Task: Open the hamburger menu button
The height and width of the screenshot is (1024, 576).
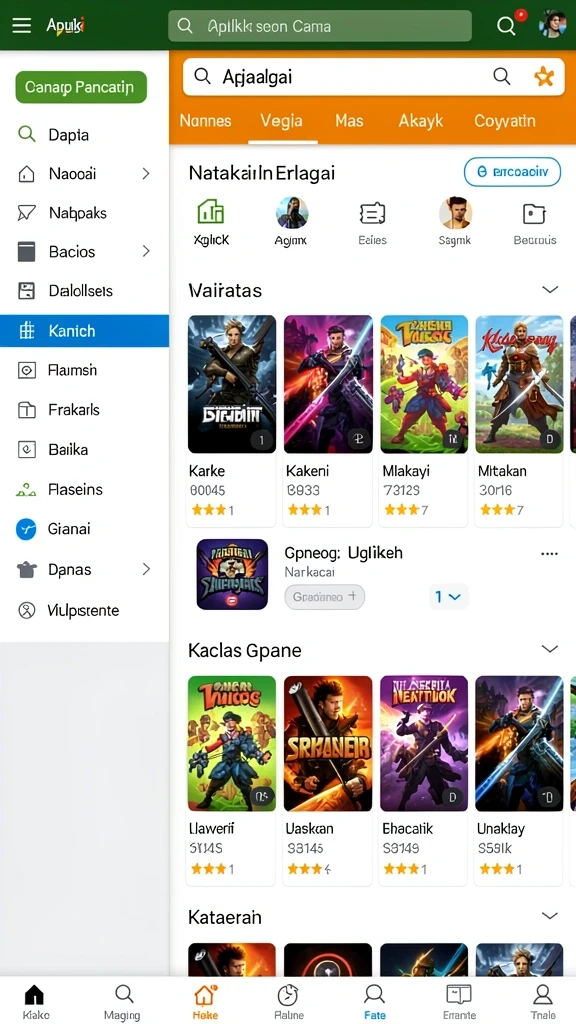Action: pos(22,25)
